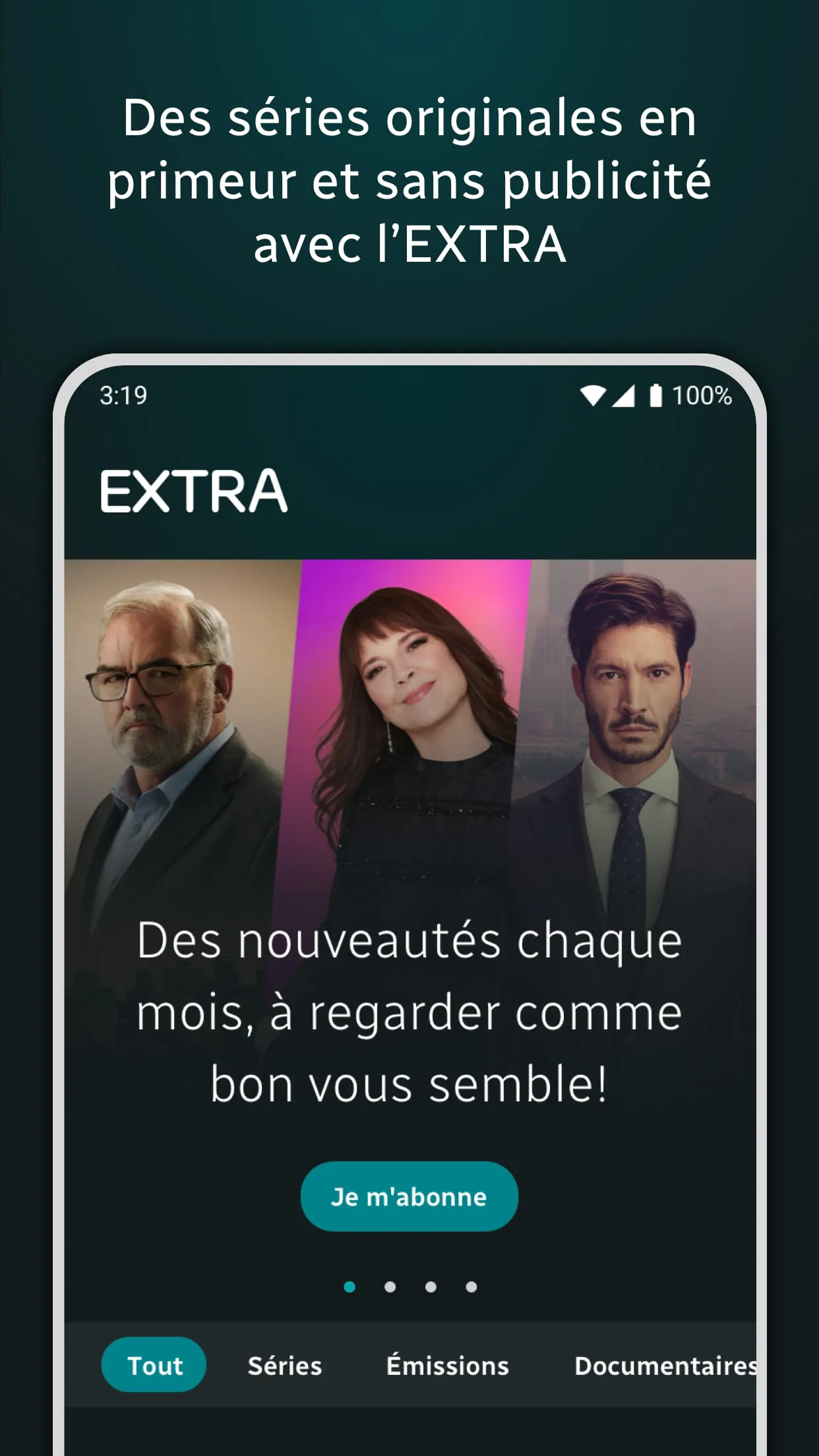819x1456 pixels.
Task: Tap the Wi-Fi status icon
Action: click(x=594, y=394)
